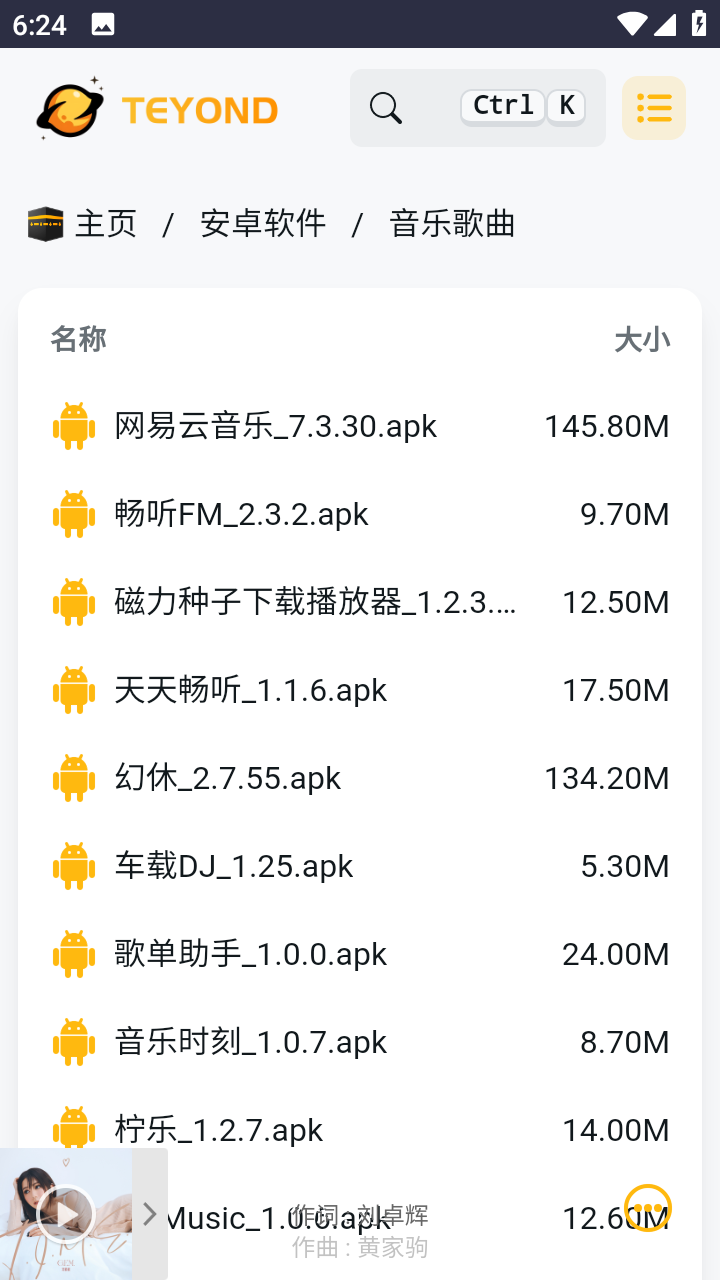Screen dimensions: 720x1280
Task: Sort the list by 大小
Action: tap(642, 340)
